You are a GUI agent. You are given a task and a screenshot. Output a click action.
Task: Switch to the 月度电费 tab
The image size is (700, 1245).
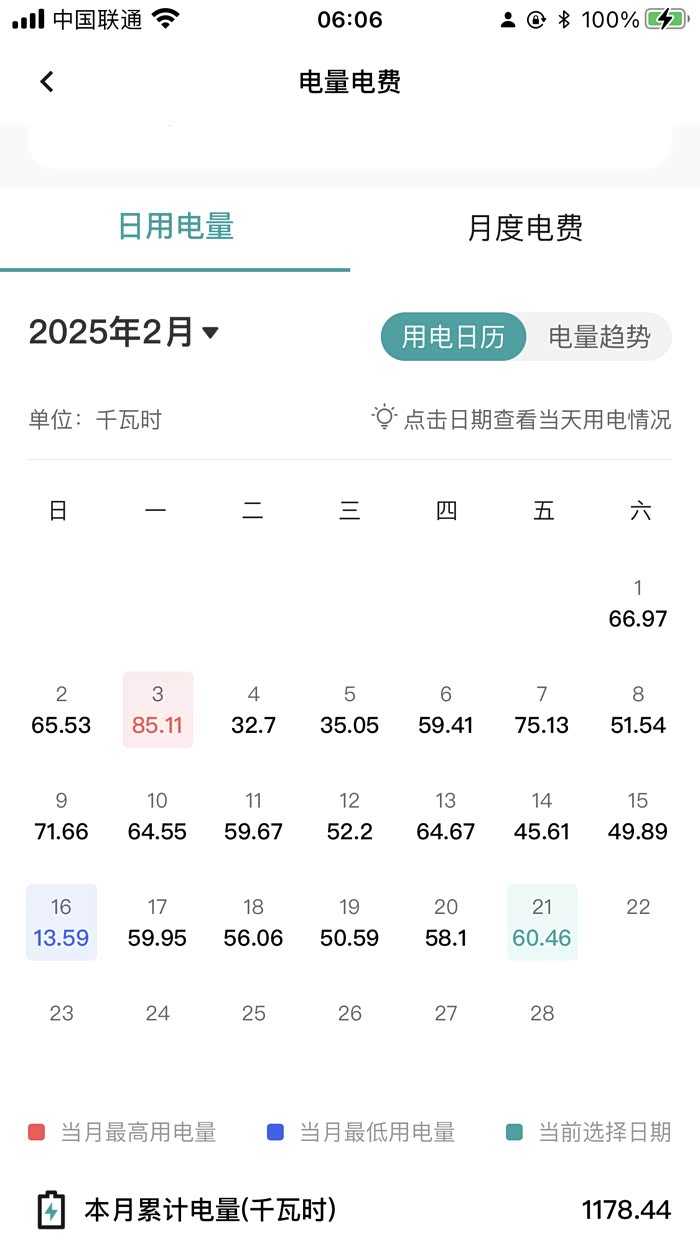pos(525,228)
